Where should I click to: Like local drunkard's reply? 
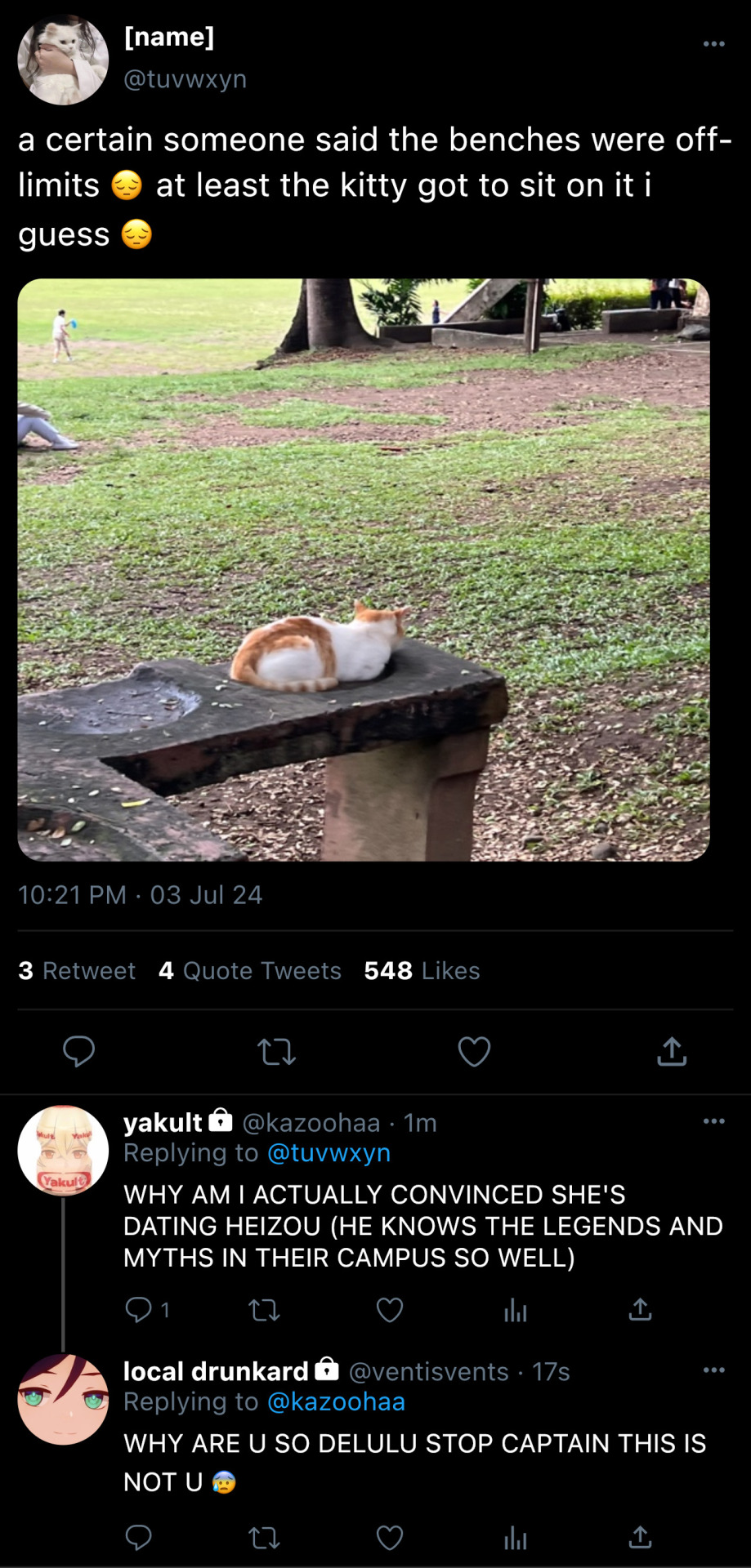(x=390, y=1538)
